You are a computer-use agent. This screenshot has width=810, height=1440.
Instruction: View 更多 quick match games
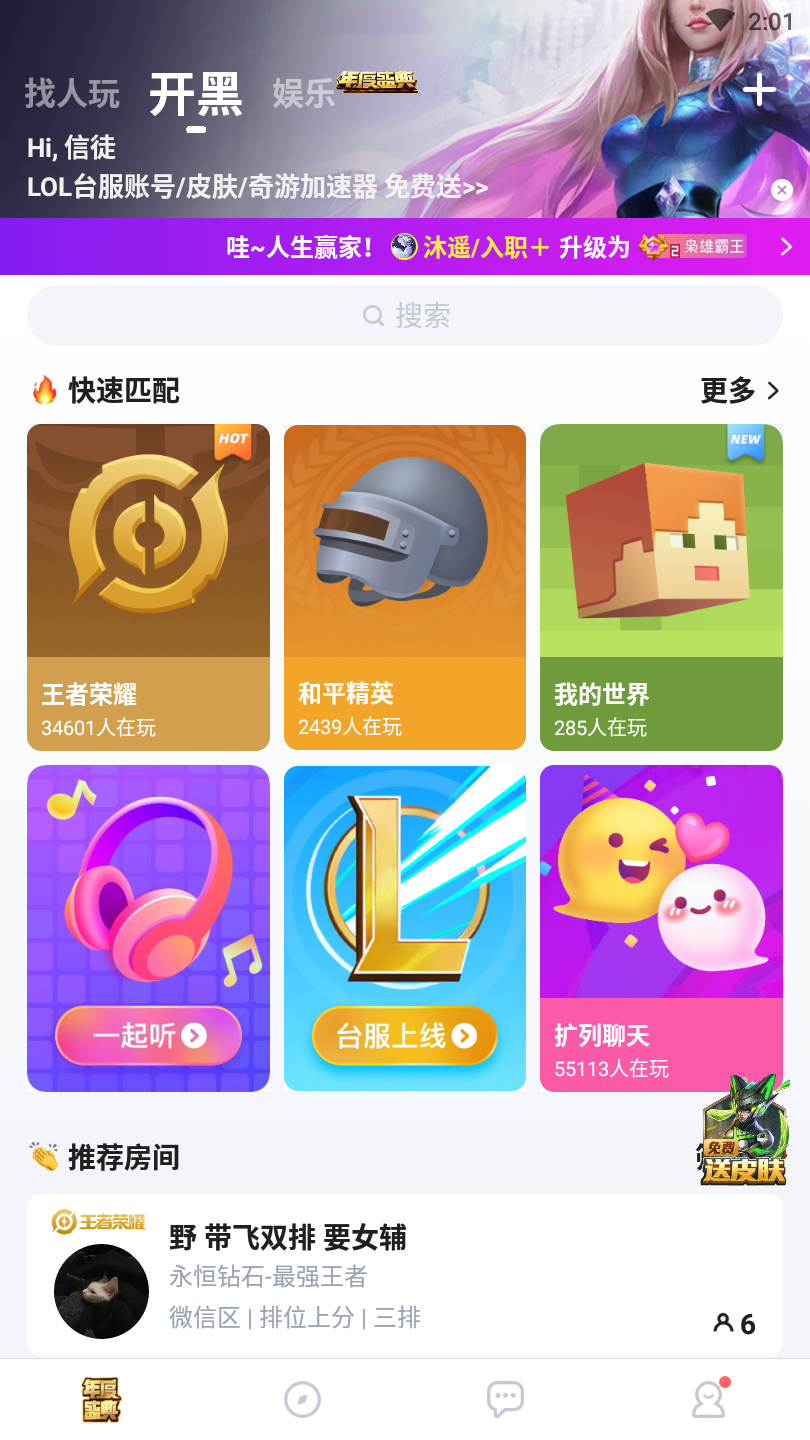pos(739,390)
